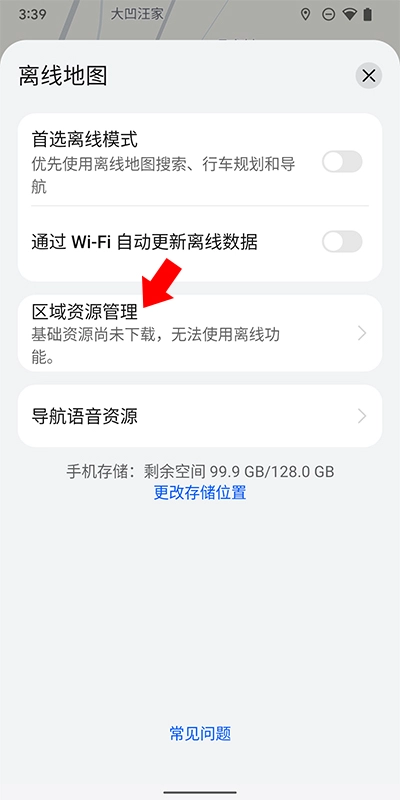Image resolution: width=400 pixels, height=800 pixels.
Task: Tap the 更改存储位置 link
Action: coord(200,492)
